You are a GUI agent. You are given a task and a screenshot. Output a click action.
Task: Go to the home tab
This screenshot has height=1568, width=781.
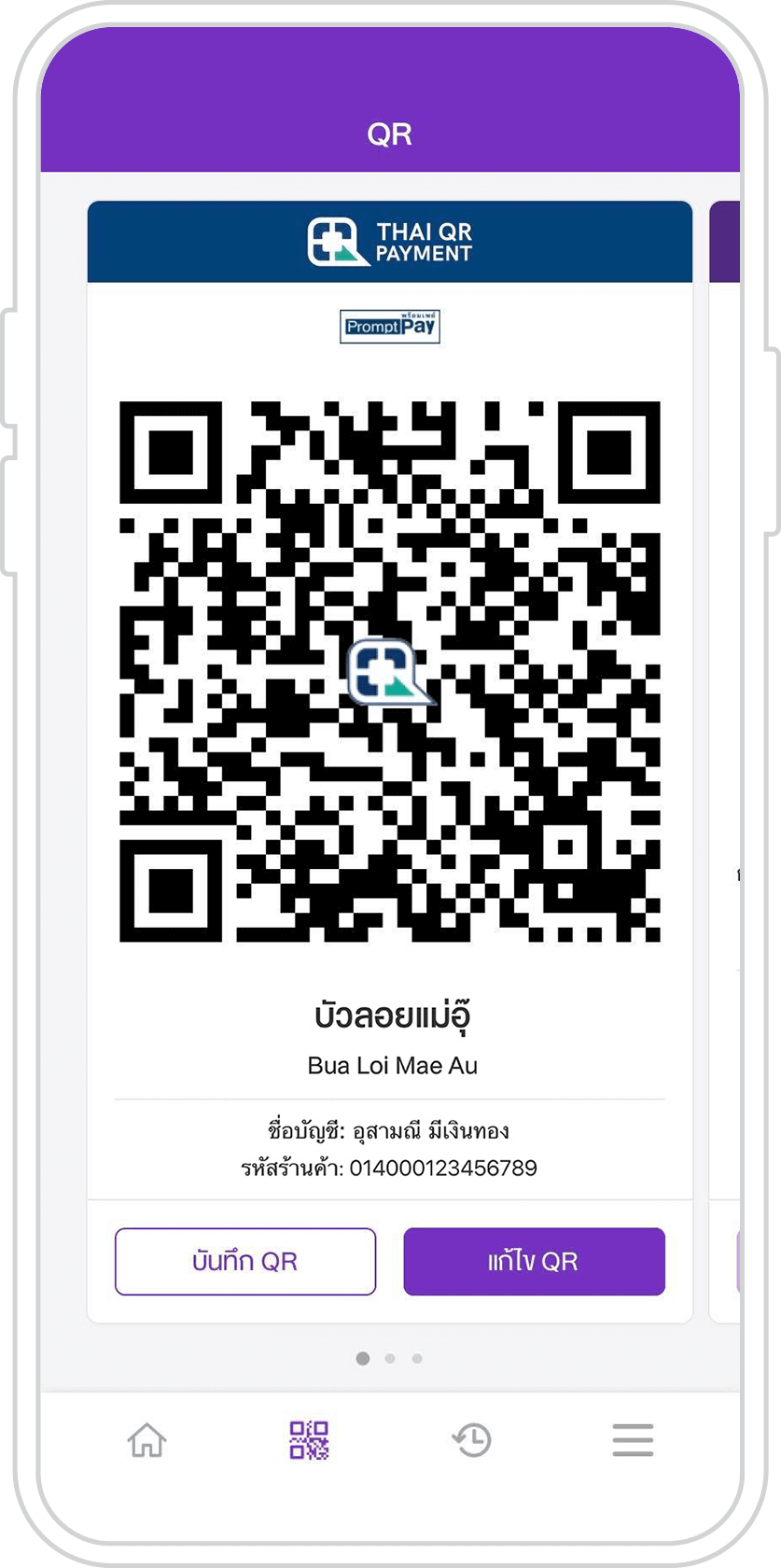click(x=146, y=1440)
